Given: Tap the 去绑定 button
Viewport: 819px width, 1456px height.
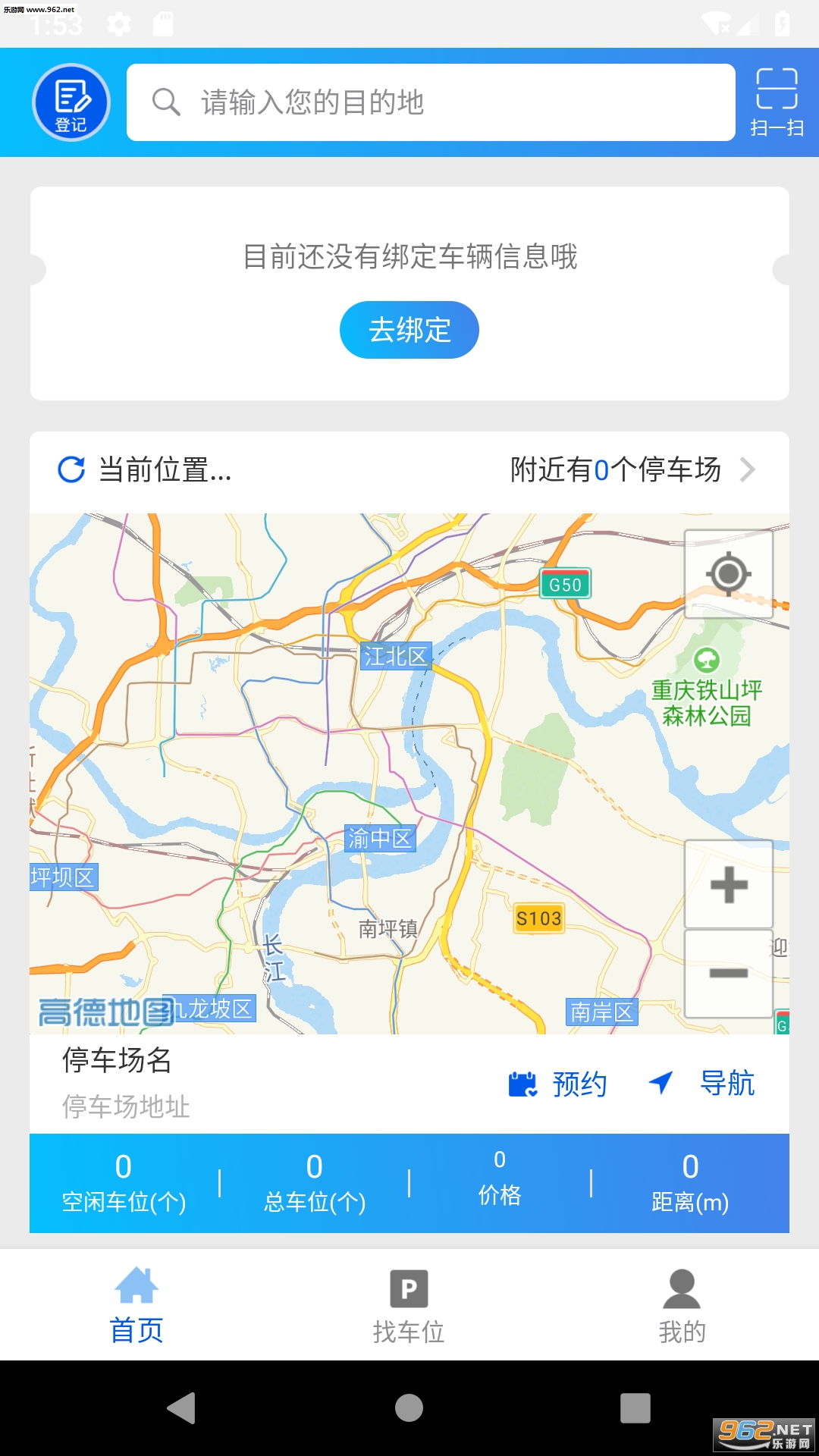Looking at the screenshot, I should pyautogui.click(x=409, y=330).
